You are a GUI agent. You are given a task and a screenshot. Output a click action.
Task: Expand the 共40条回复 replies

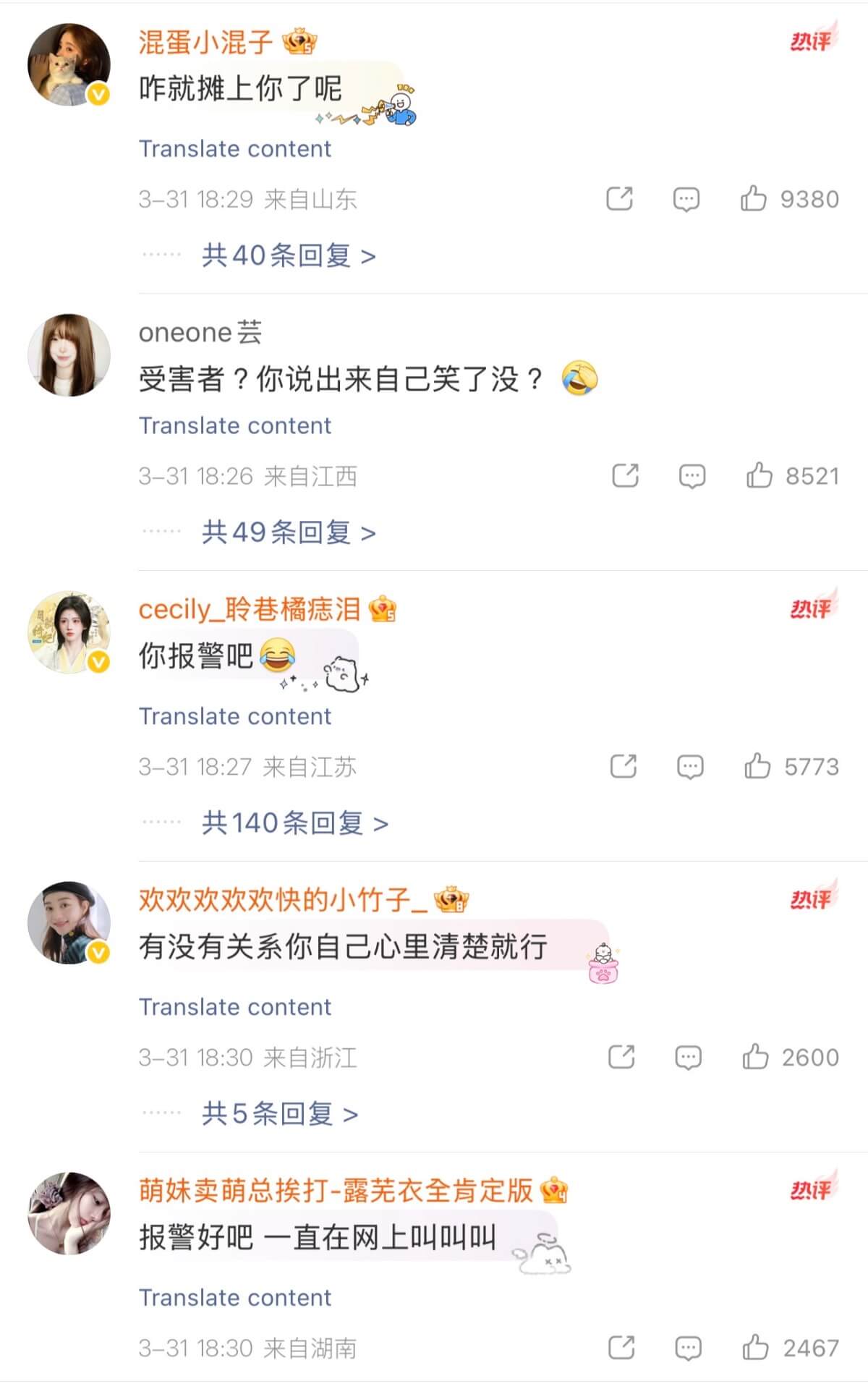[288, 255]
